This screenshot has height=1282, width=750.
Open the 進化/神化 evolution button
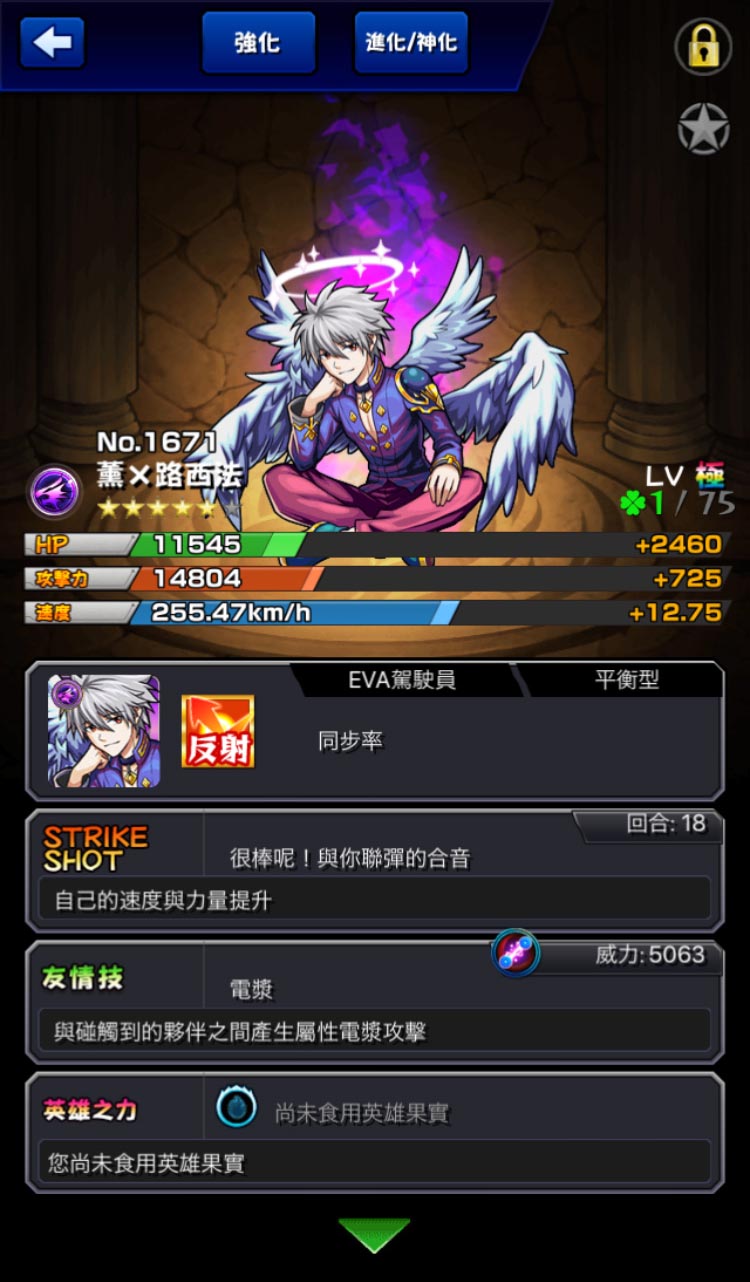410,43
